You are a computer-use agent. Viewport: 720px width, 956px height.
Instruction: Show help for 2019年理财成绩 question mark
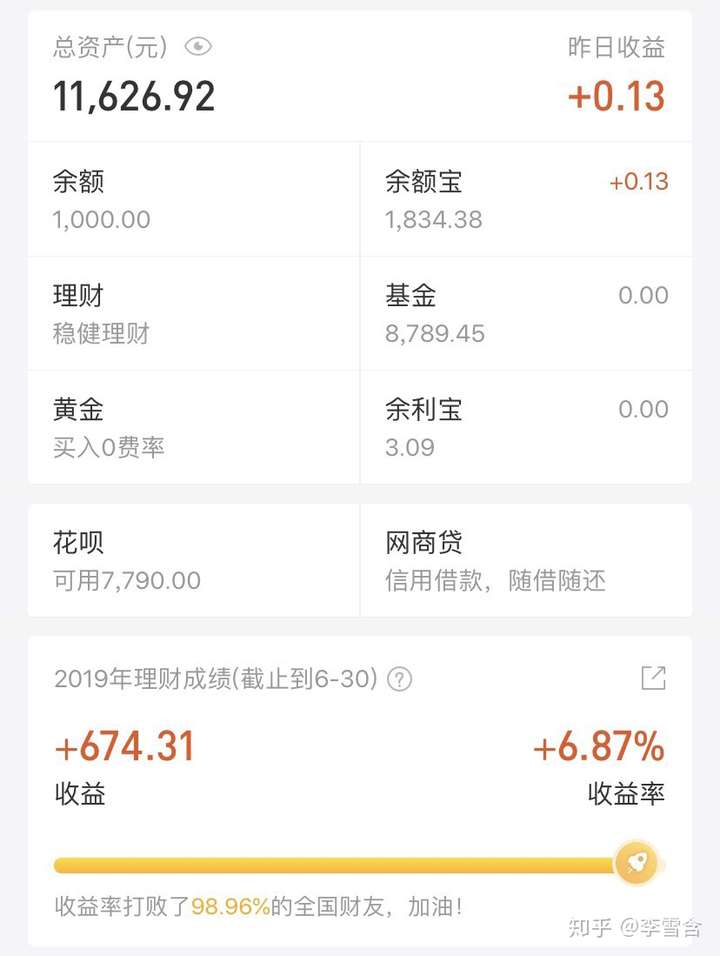pyautogui.click(x=400, y=680)
